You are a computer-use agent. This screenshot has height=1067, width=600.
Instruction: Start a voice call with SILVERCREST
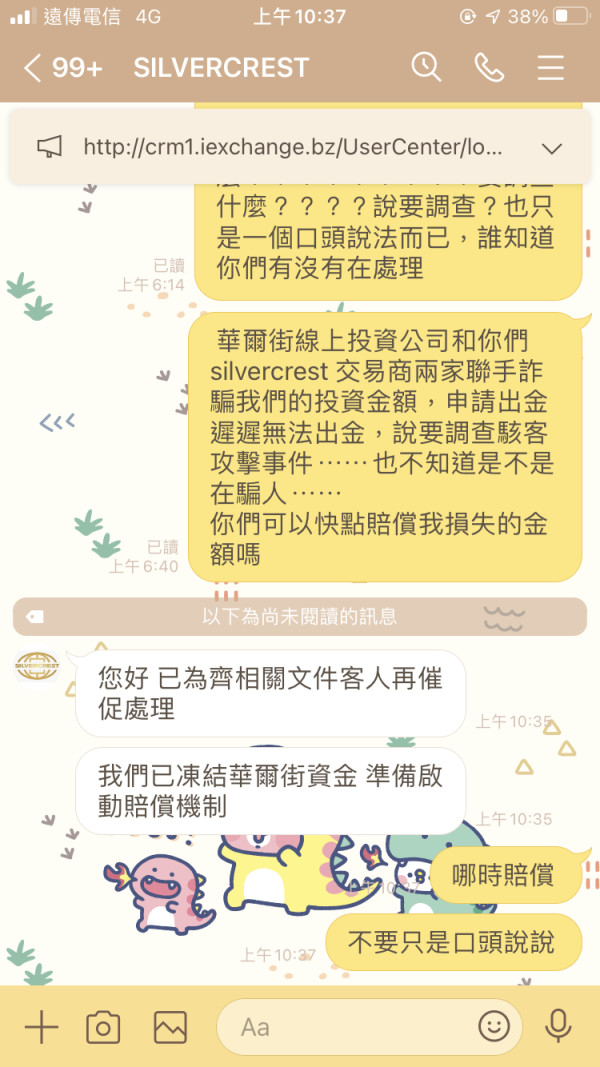pyautogui.click(x=488, y=67)
